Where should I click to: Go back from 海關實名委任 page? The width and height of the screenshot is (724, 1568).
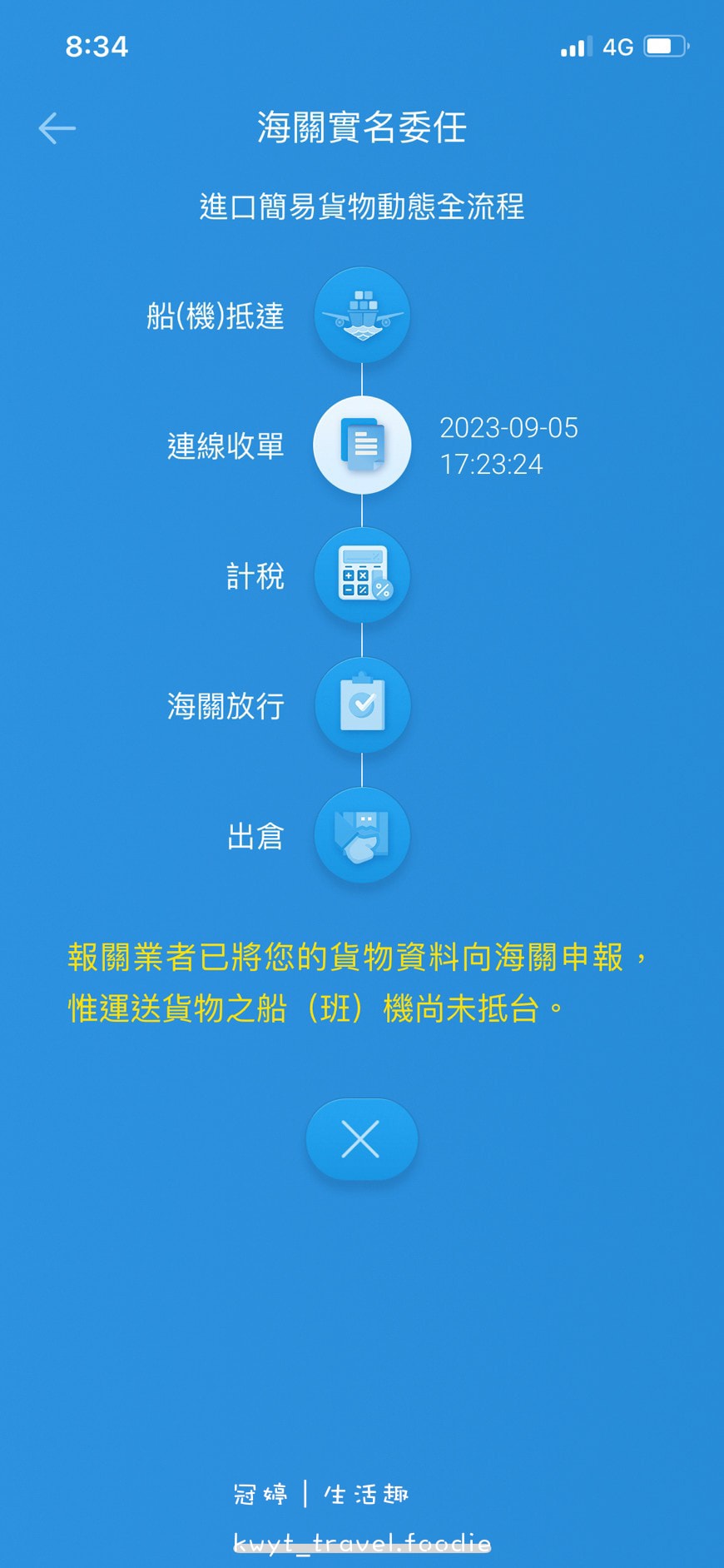click(x=57, y=128)
